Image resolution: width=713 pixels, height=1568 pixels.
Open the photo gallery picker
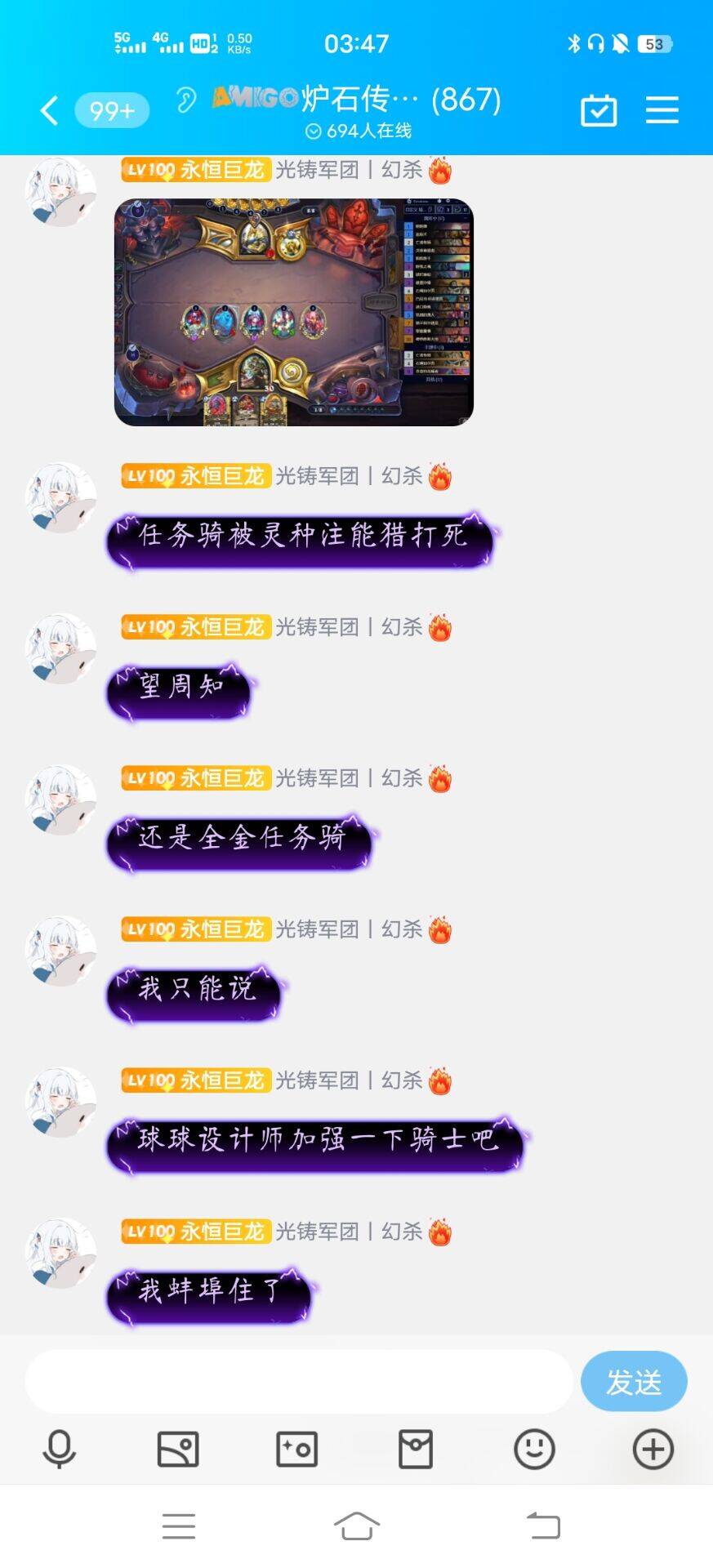coord(178,1450)
